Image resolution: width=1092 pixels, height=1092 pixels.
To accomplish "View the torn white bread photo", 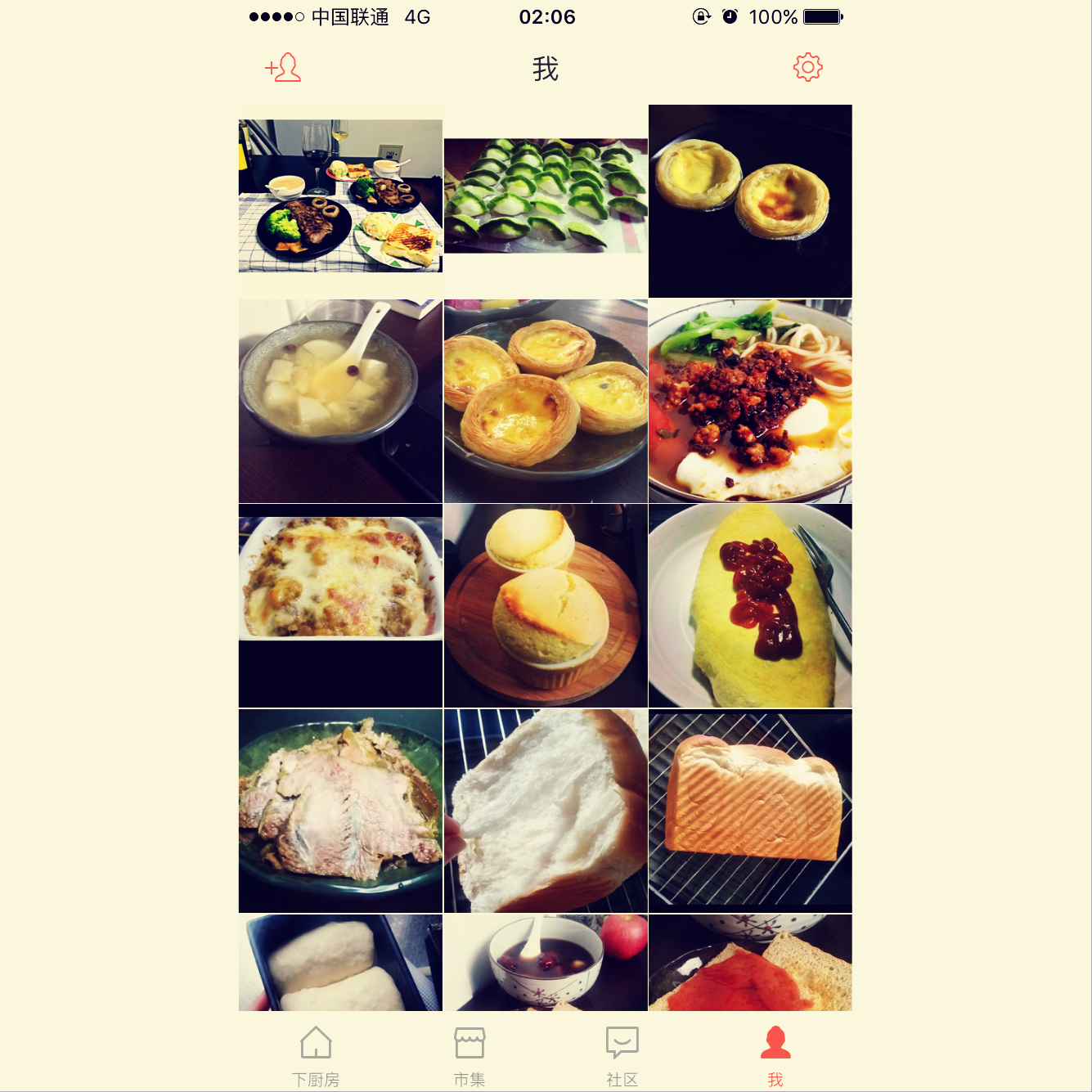I will coord(546,811).
